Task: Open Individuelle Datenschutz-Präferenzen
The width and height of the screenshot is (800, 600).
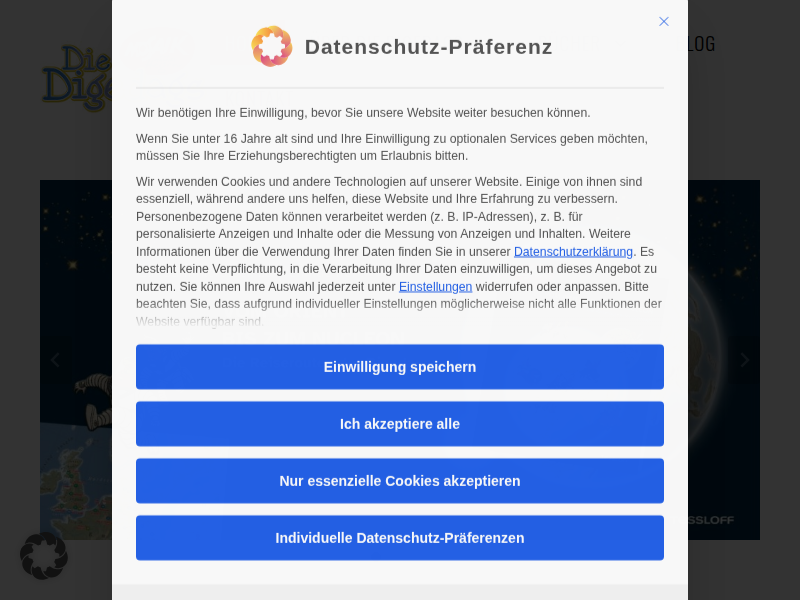Action: 400,538
